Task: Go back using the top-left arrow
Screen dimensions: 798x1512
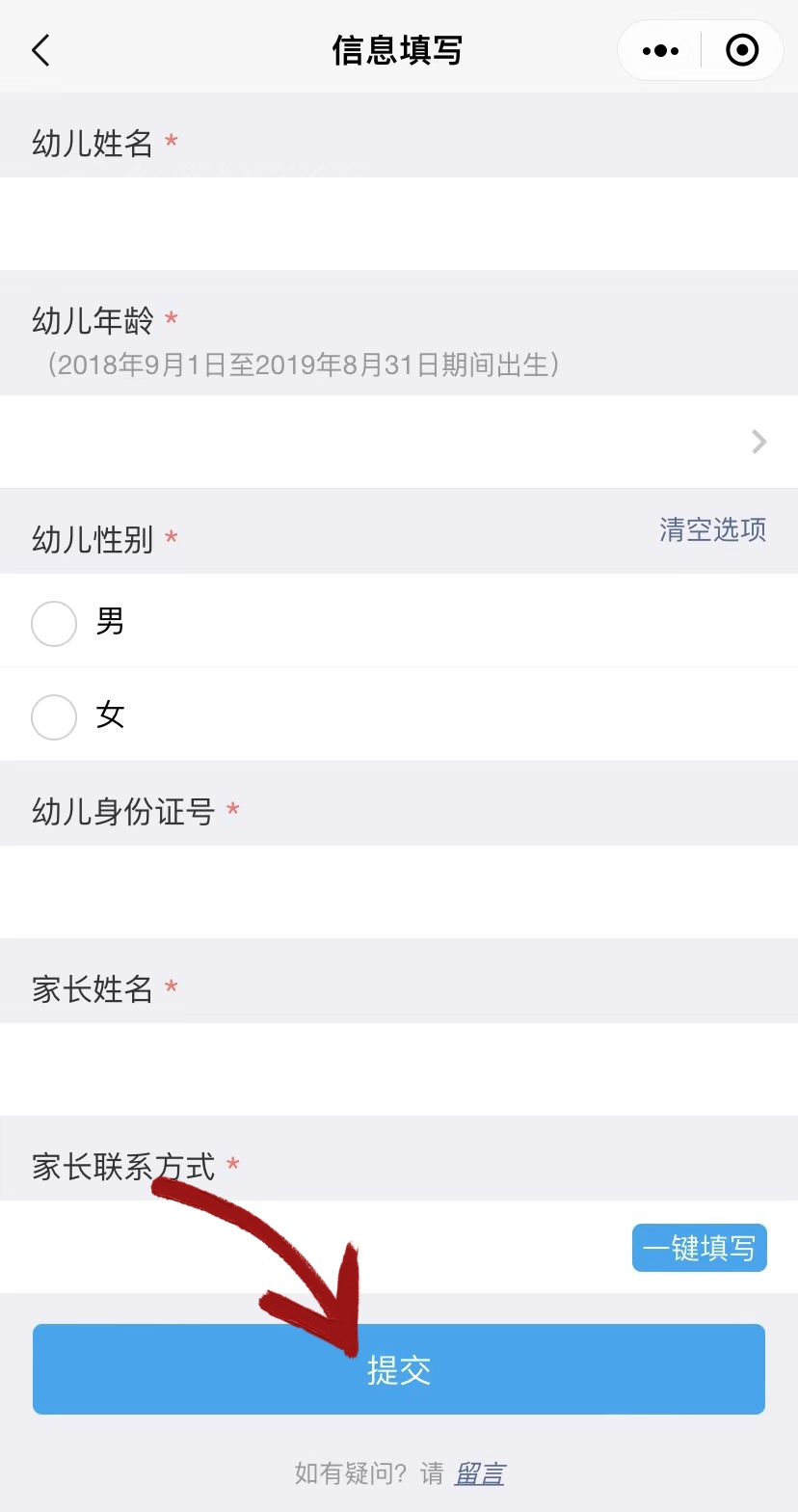Action: pos(40,50)
